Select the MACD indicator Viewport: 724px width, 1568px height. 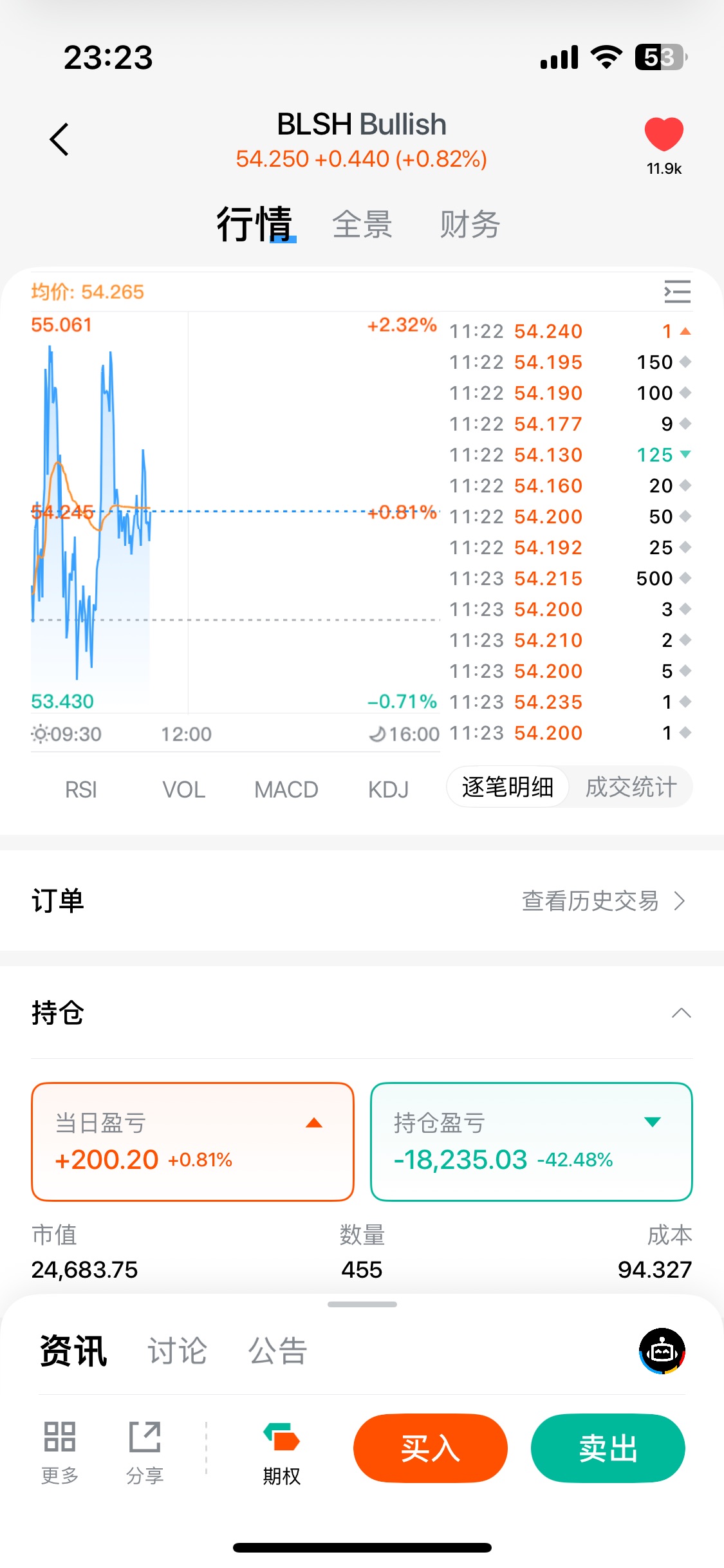[286, 789]
